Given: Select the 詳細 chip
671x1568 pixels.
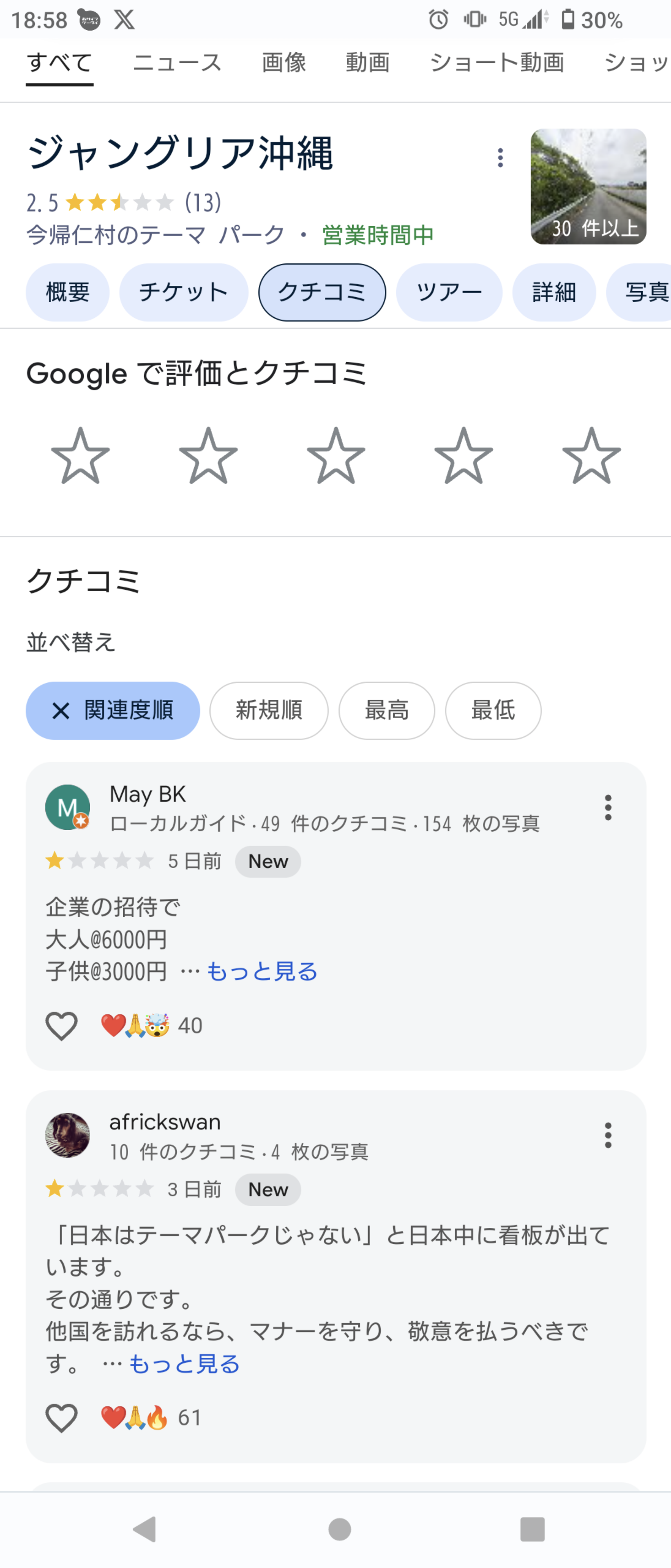Looking at the screenshot, I should [553, 292].
